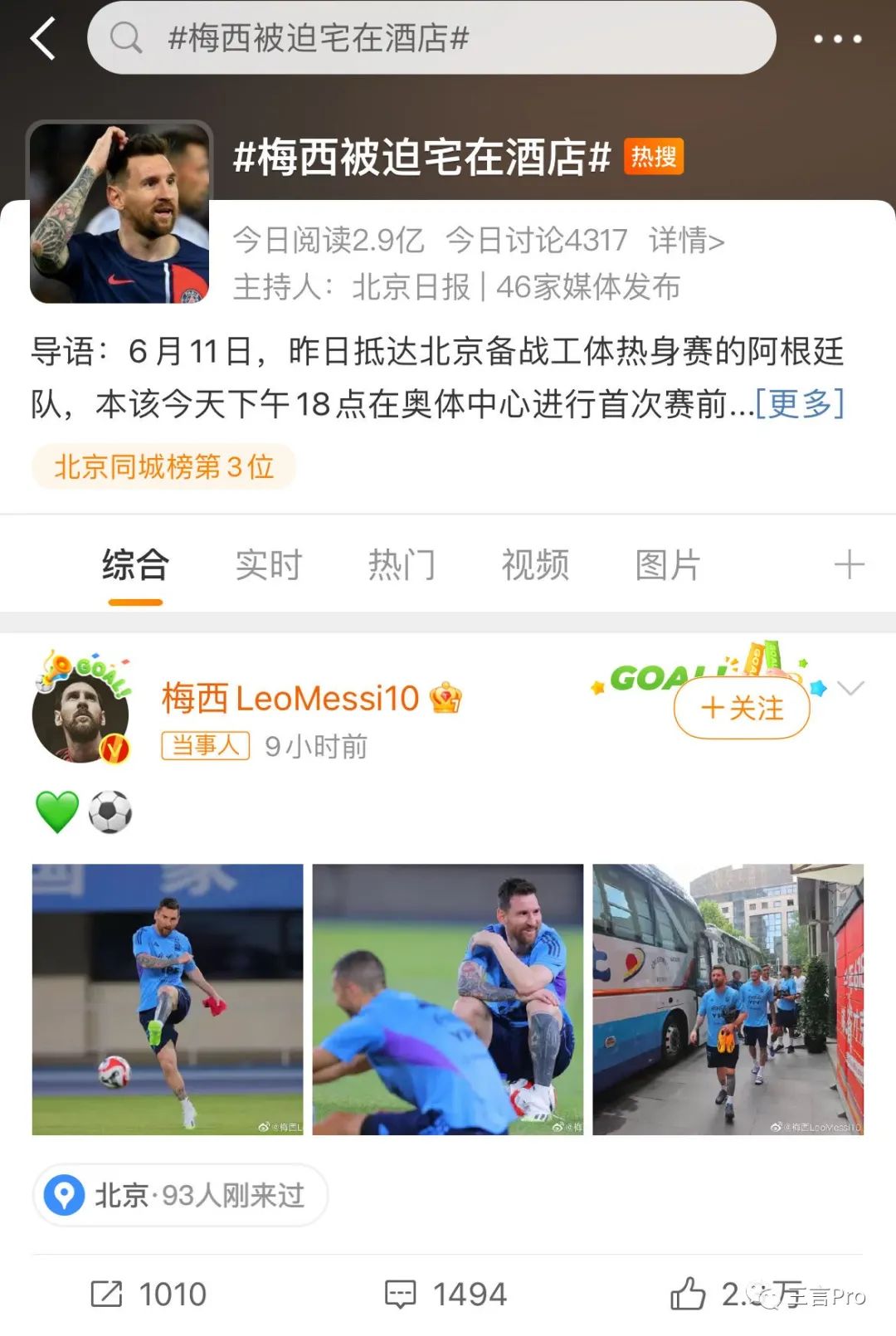View the photo of players beside the bus
896x1336 pixels.
pos(728,999)
